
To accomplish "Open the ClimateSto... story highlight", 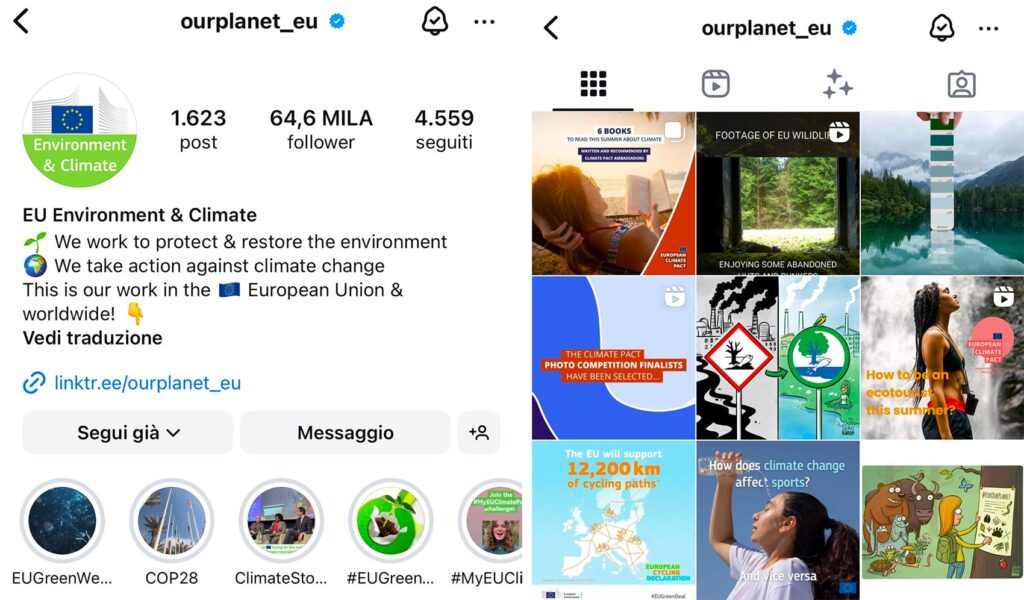I will point(281,521).
